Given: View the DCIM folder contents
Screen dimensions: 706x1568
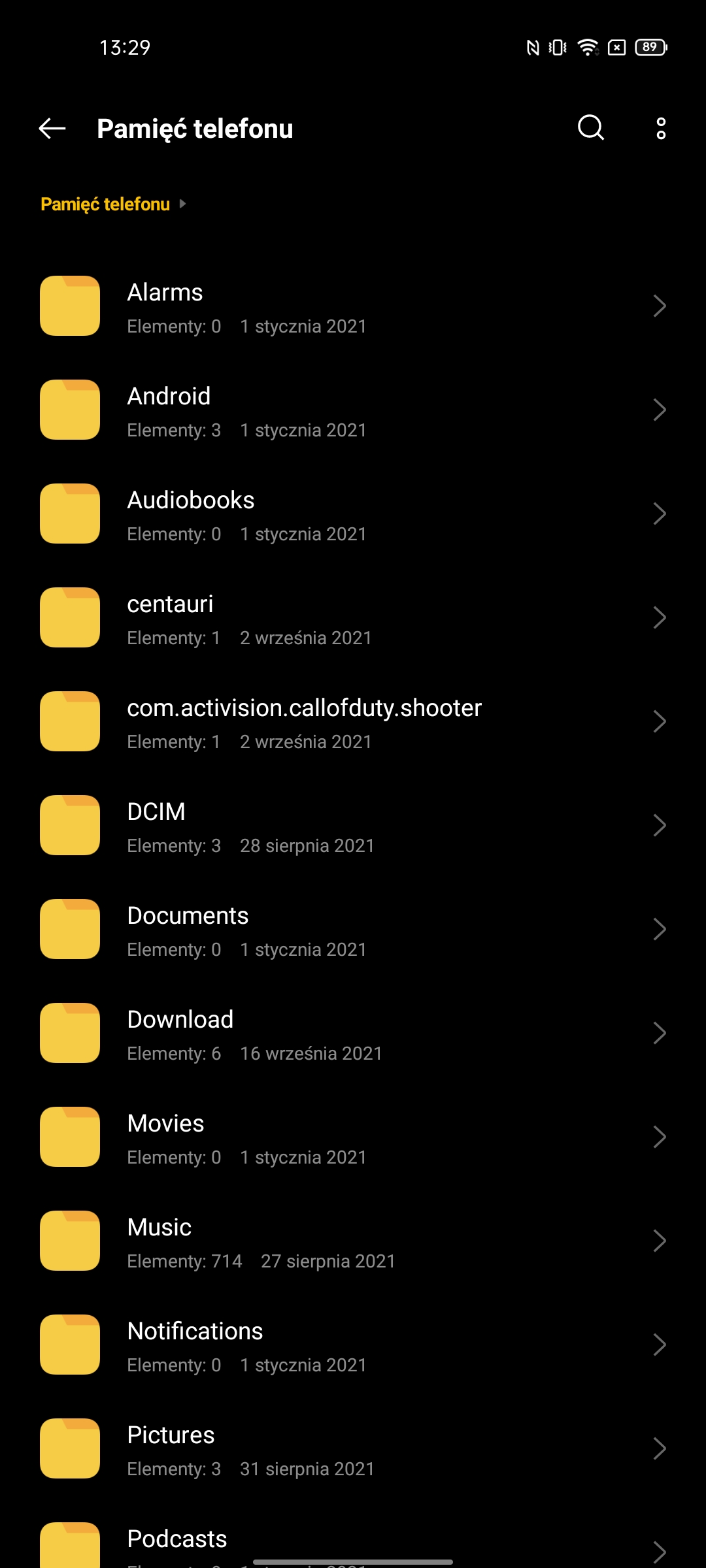Looking at the screenshot, I should click(353, 826).
